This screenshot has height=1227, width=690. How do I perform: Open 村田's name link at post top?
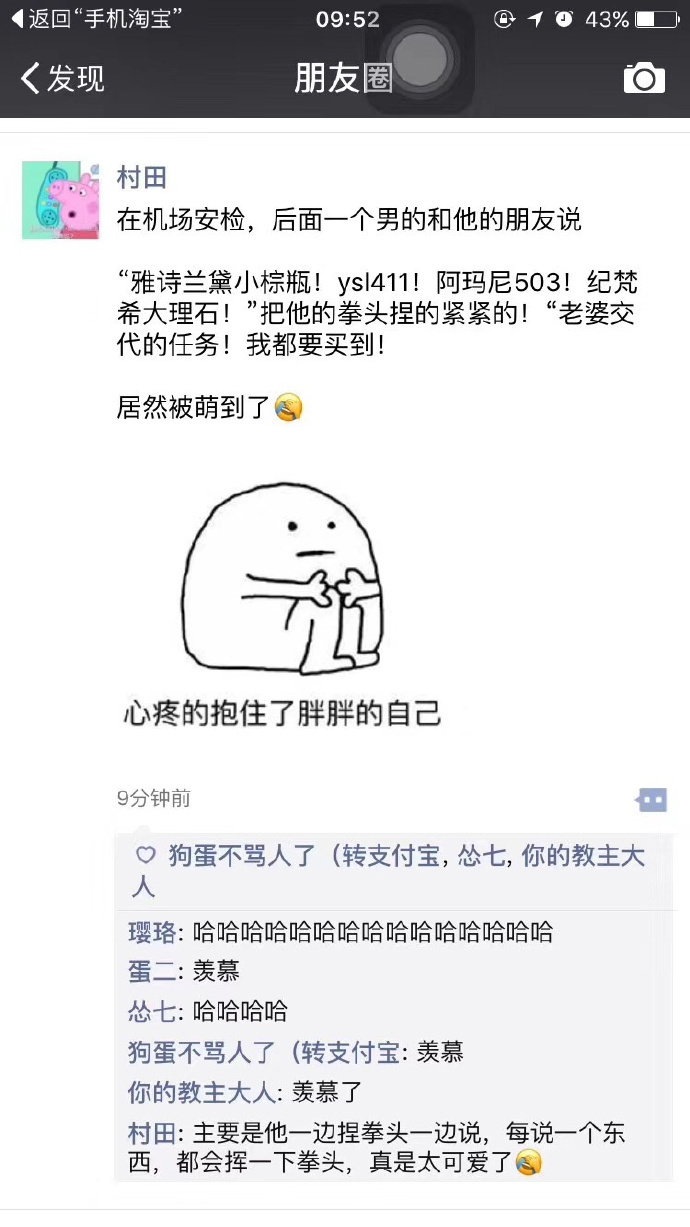pyautogui.click(x=141, y=178)
